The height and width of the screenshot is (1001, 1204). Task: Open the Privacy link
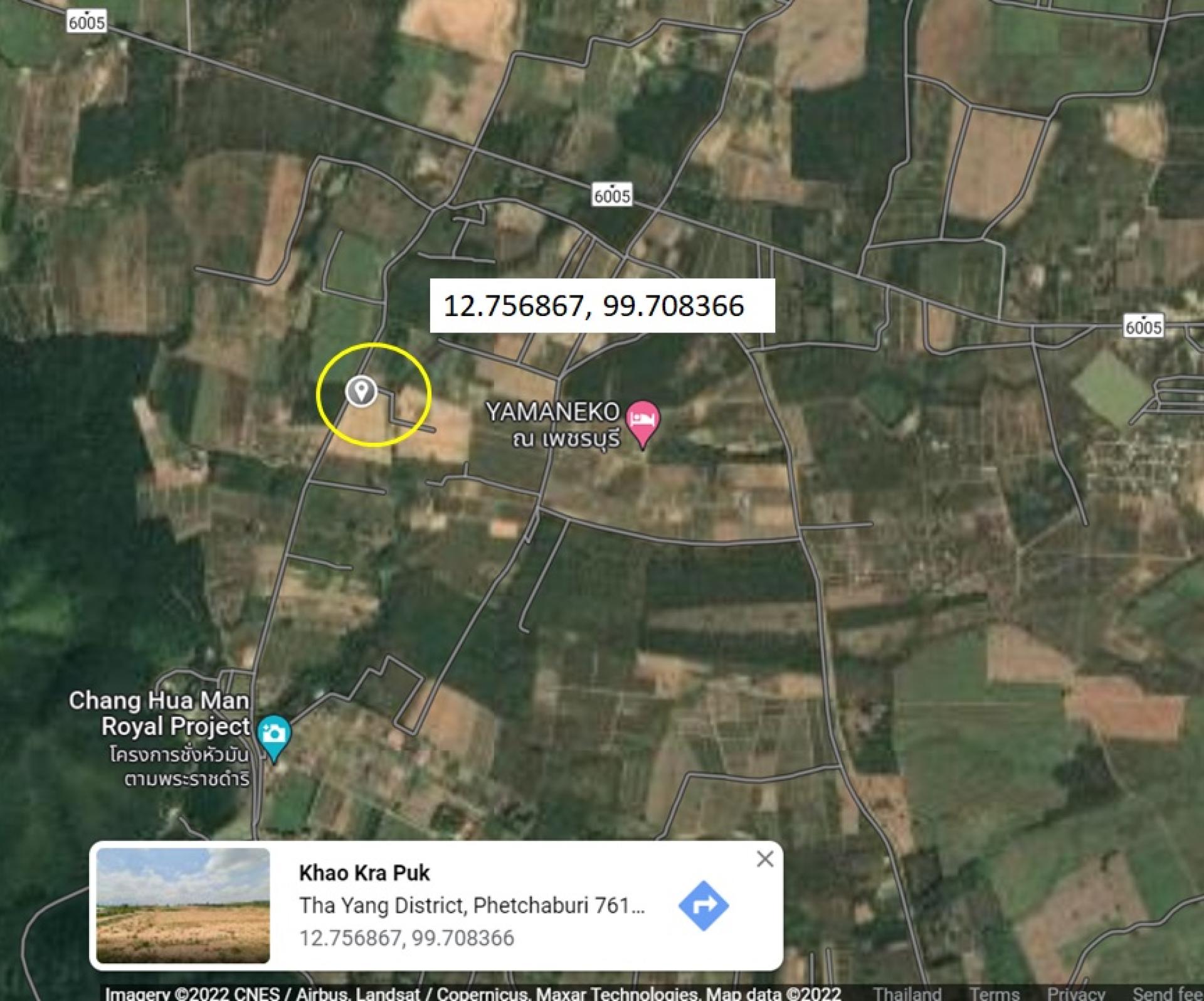(x=1075, y=993)
